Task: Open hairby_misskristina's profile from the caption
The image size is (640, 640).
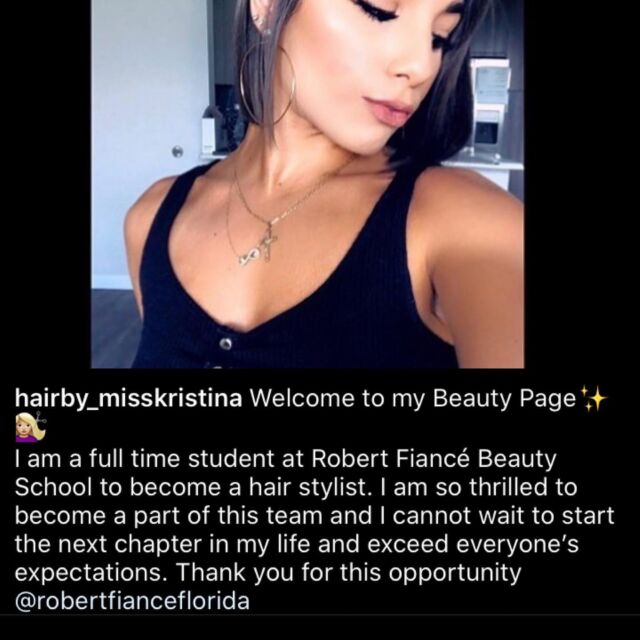Action: pyautogui.click(x=128, y=398)
